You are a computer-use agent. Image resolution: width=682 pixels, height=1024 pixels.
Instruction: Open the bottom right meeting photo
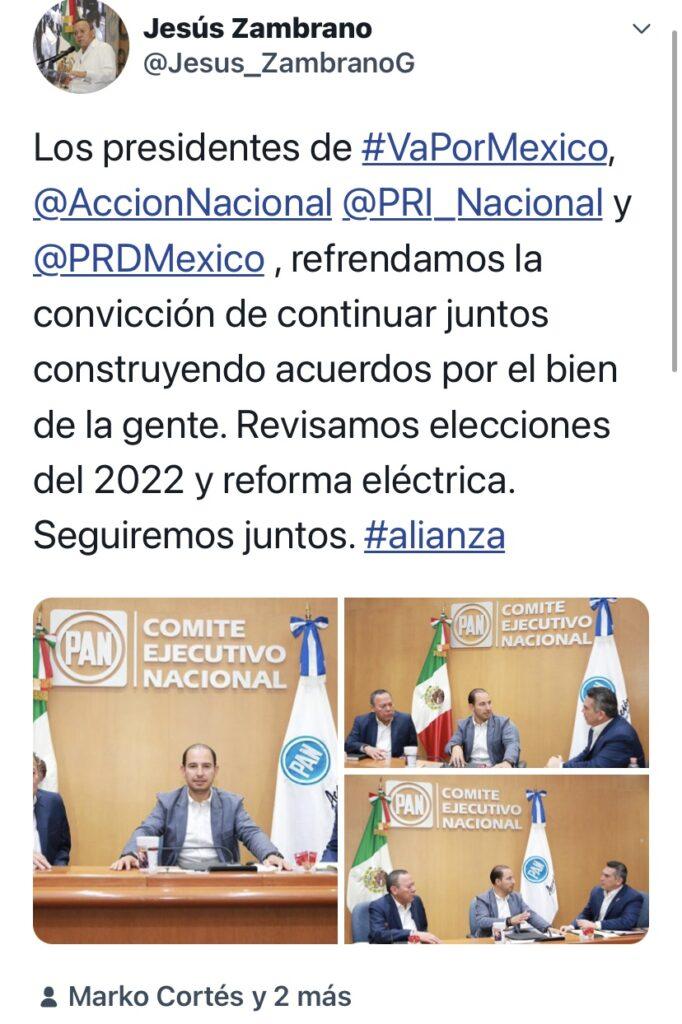point(496,860)
